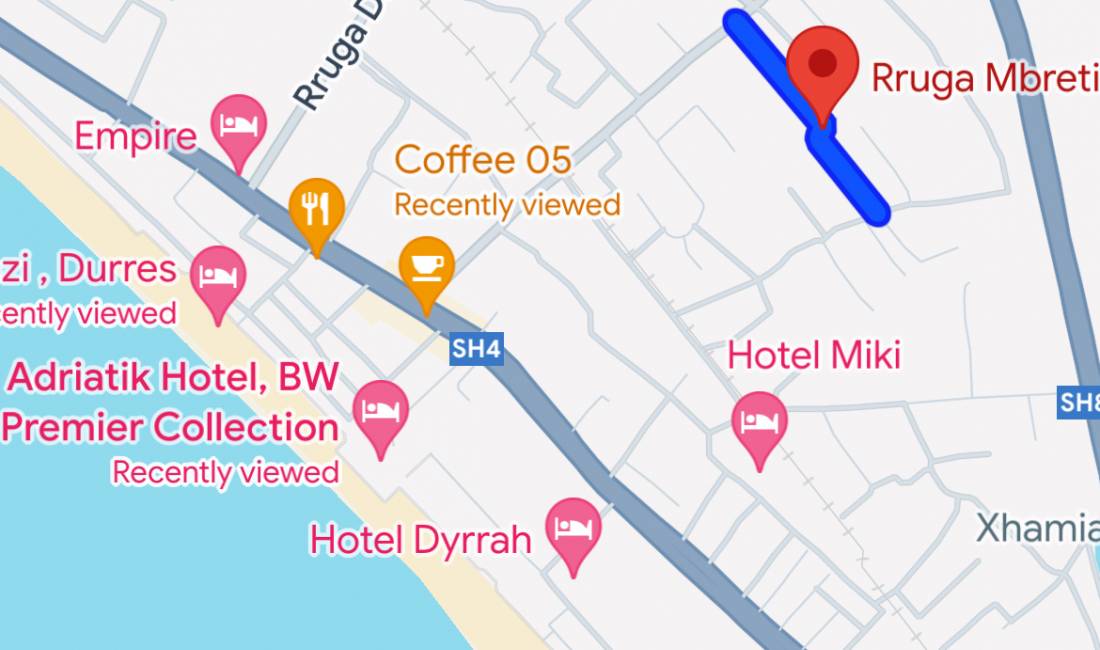Tap the restaurant pin next to Empire
This screenshot has height=650, width=1100.
click(316, 210)
